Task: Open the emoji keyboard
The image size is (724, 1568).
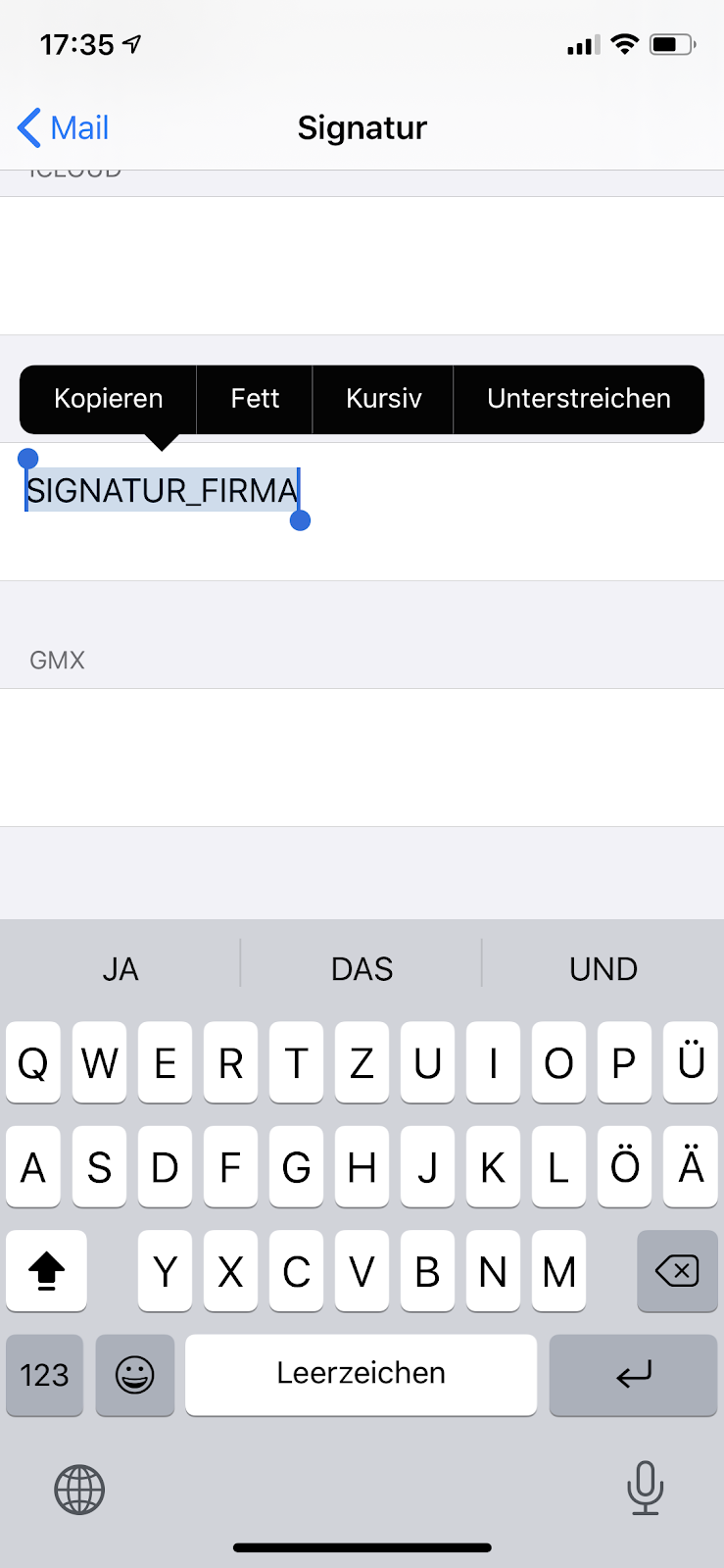Action: click(x=135, y=1375)
